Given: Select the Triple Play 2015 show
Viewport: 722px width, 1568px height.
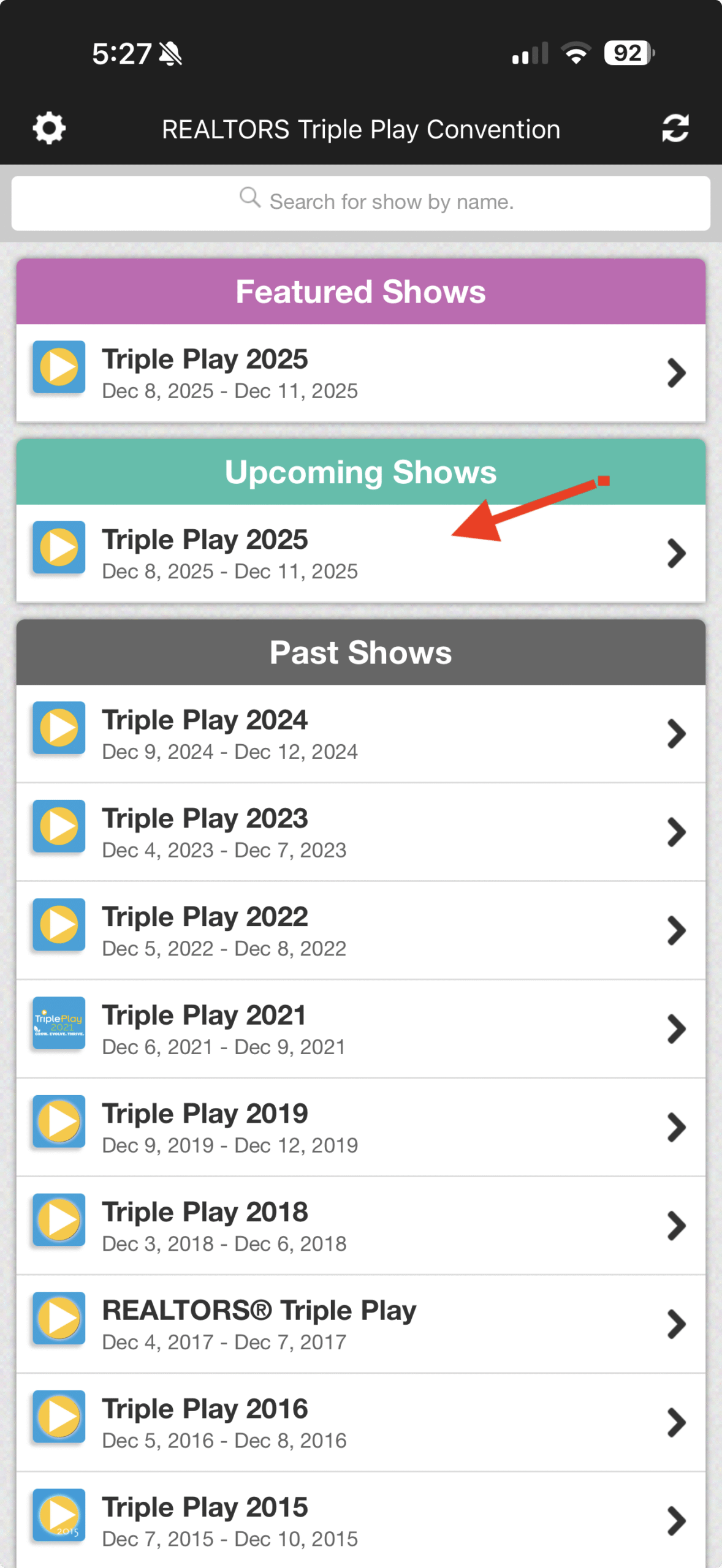Looking at the screenshot, I should point(360,1521).
